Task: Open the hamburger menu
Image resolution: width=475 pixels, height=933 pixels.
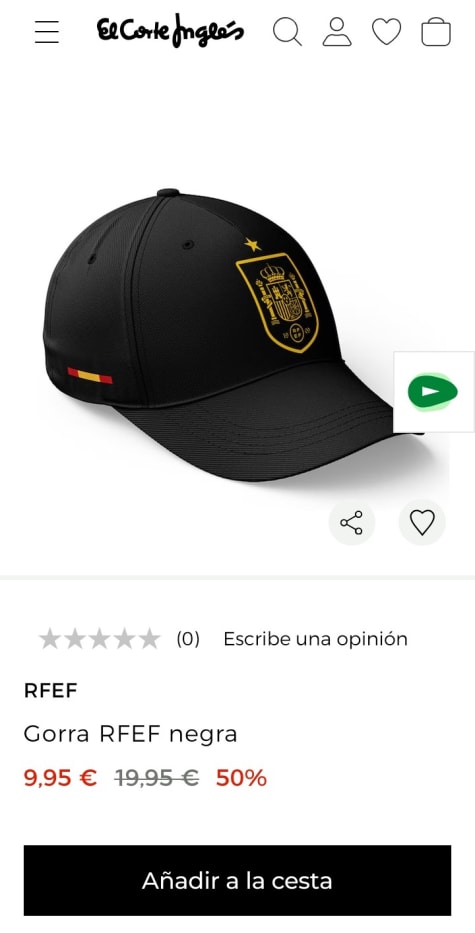Action: (x=46, y=32)
